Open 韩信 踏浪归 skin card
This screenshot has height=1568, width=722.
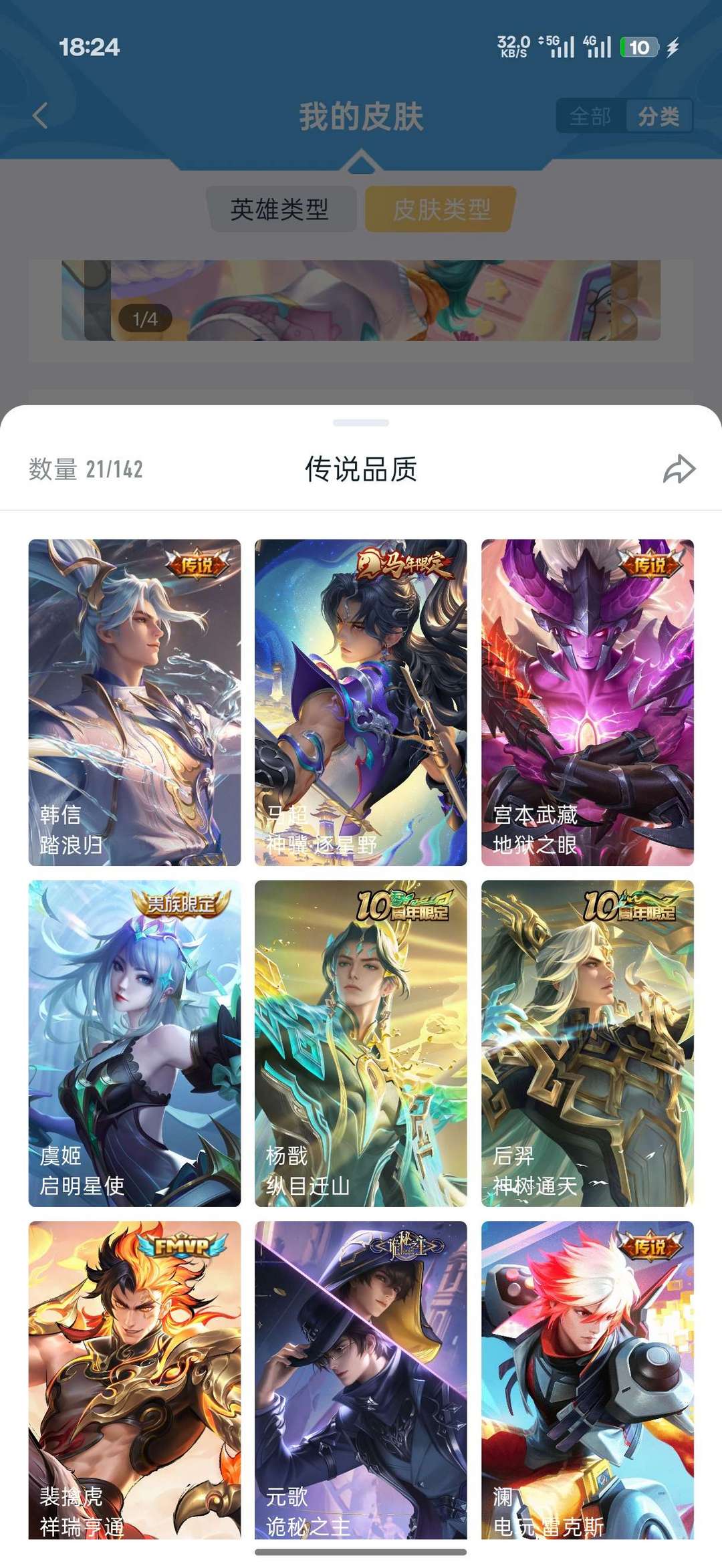pos(134,702)
